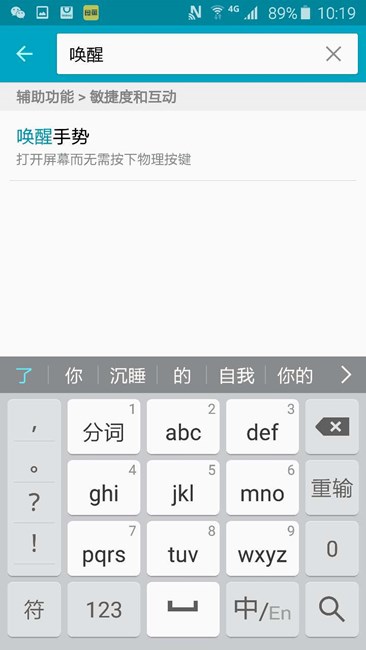Open the 符 symbols keyboard
This screenshot has width=366, height=650.
(34, 609)
